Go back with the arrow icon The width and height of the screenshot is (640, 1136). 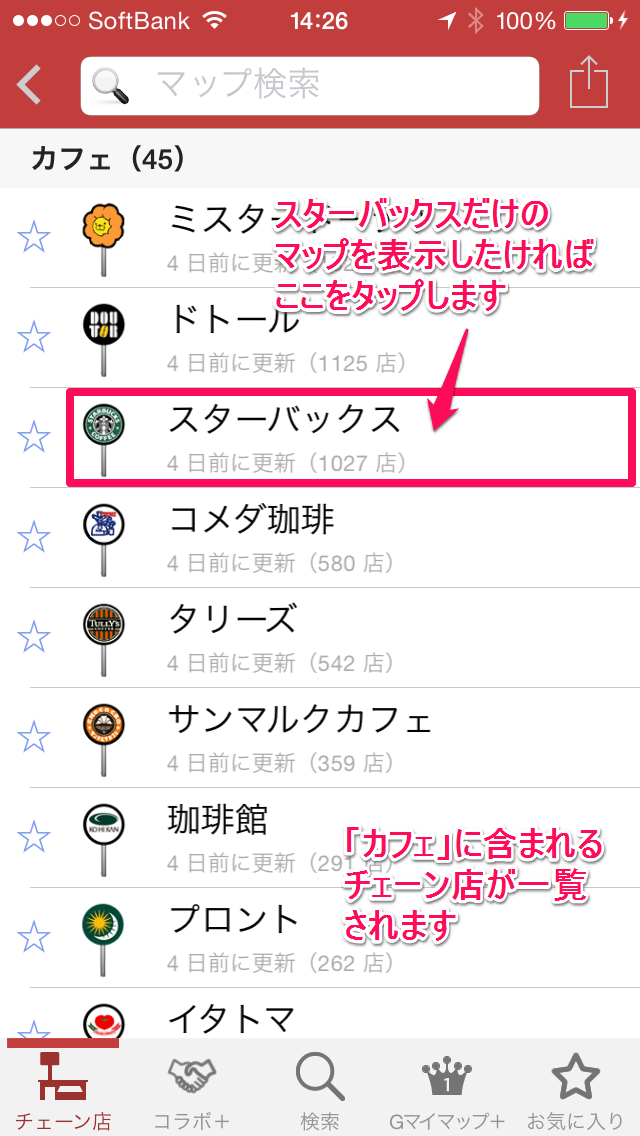31,85
